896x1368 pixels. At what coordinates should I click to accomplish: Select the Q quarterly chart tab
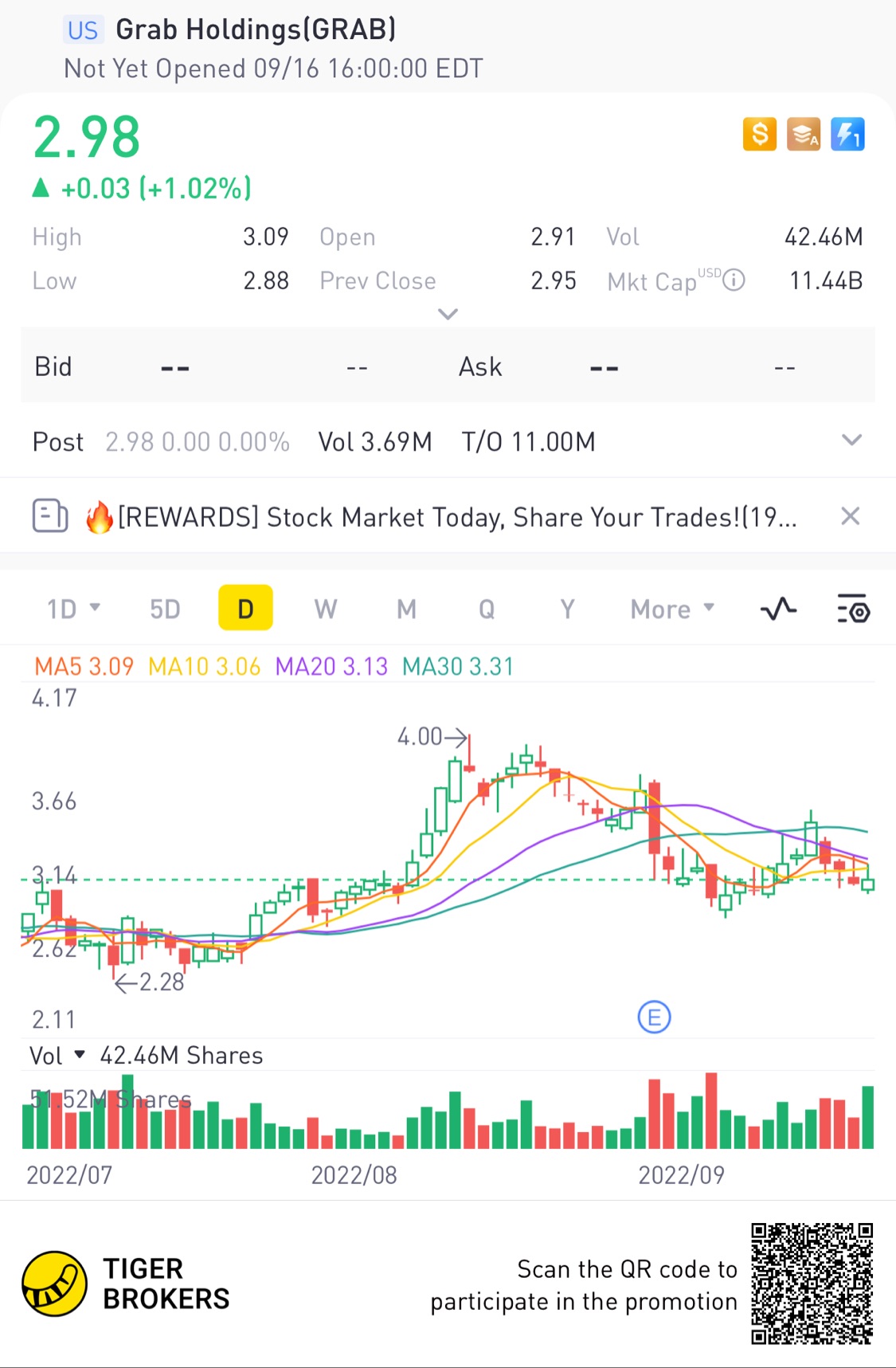click(487, 610)
